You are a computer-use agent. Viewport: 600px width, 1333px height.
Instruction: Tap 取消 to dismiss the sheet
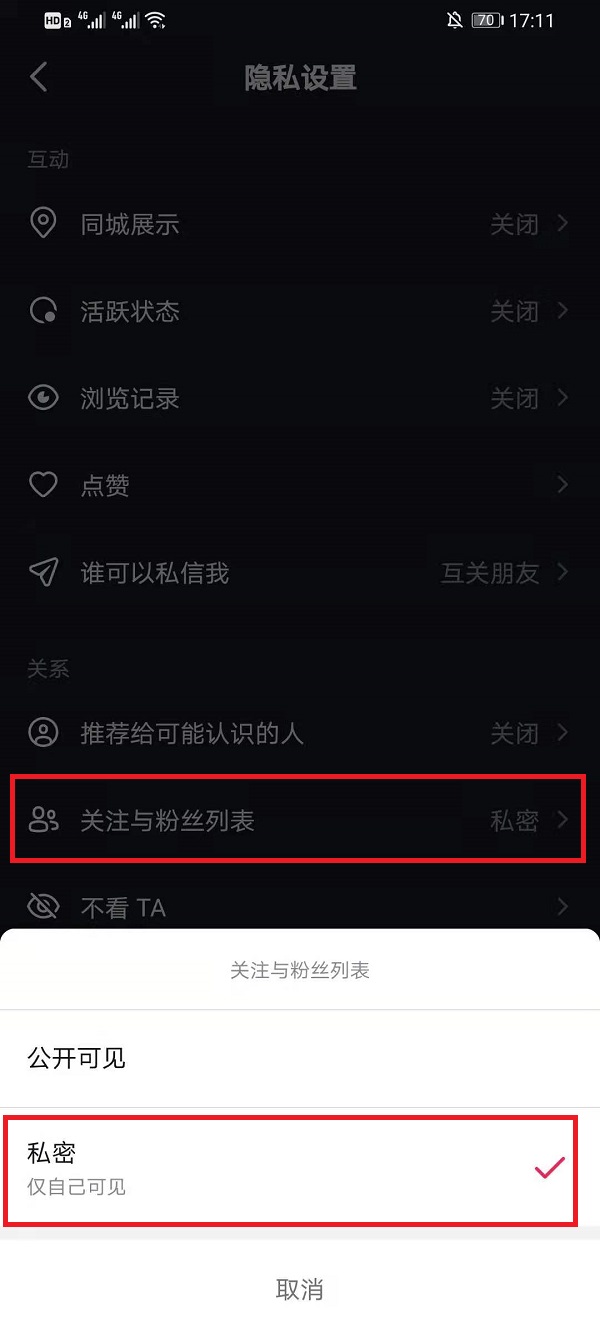[299, 1289]
